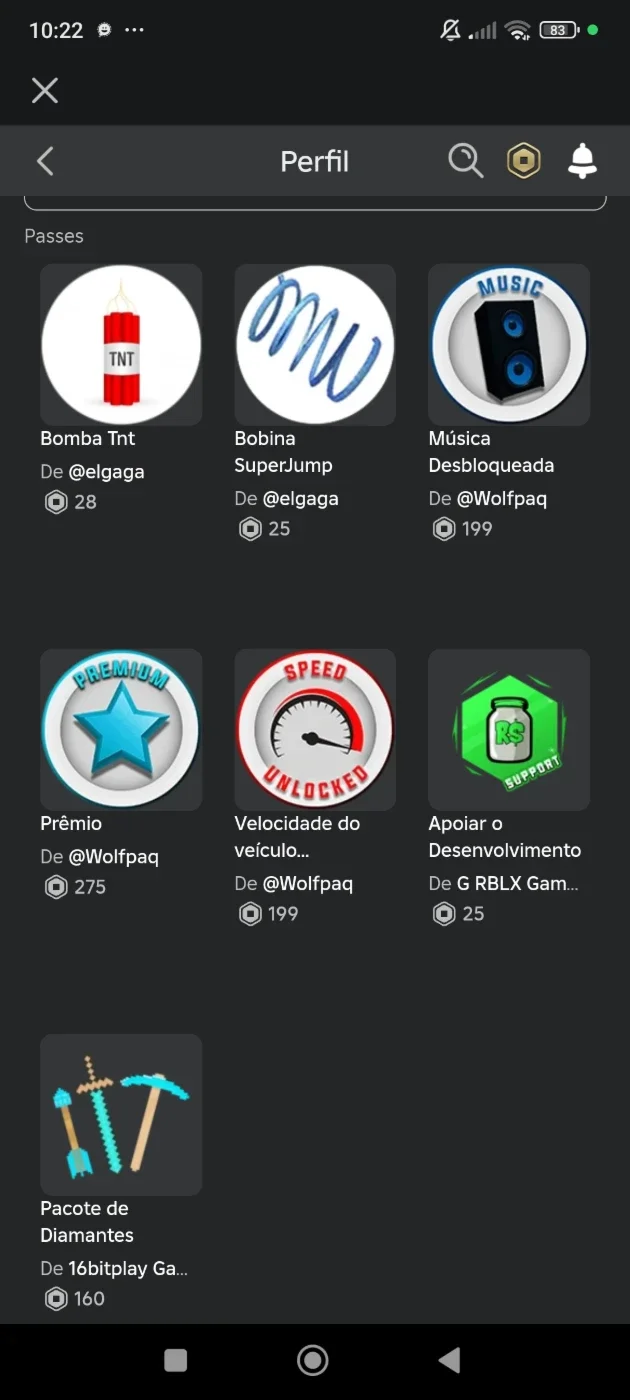Screen dimensions: 630x1400
Task: Open the notifications bell
Action: (x=582, y=160)
